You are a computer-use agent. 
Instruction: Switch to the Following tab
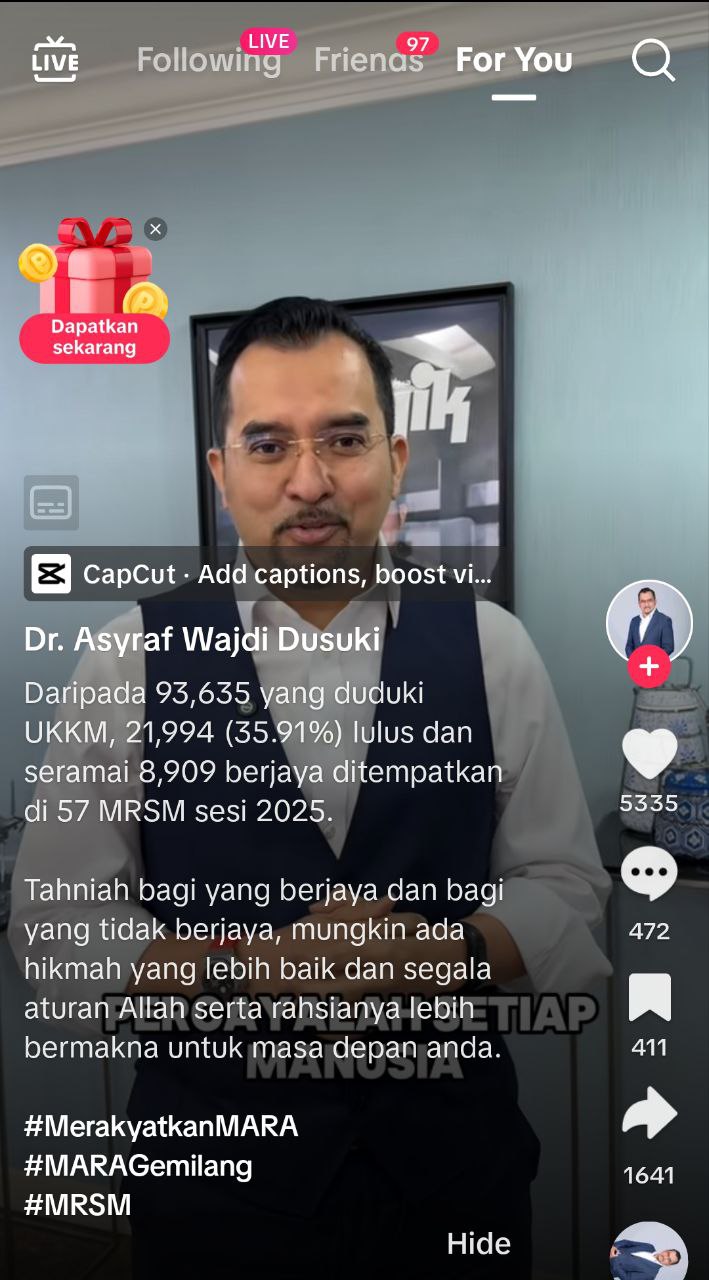208,61
